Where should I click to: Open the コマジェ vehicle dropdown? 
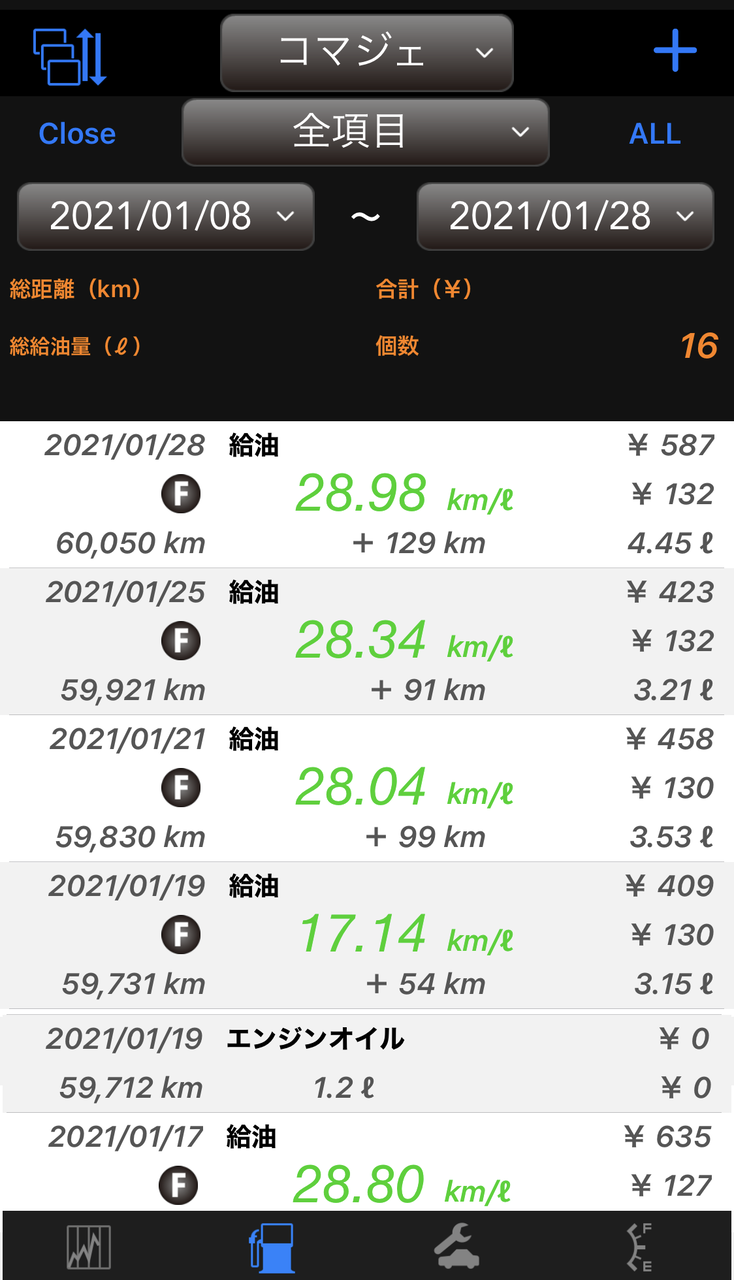[366, 53]
